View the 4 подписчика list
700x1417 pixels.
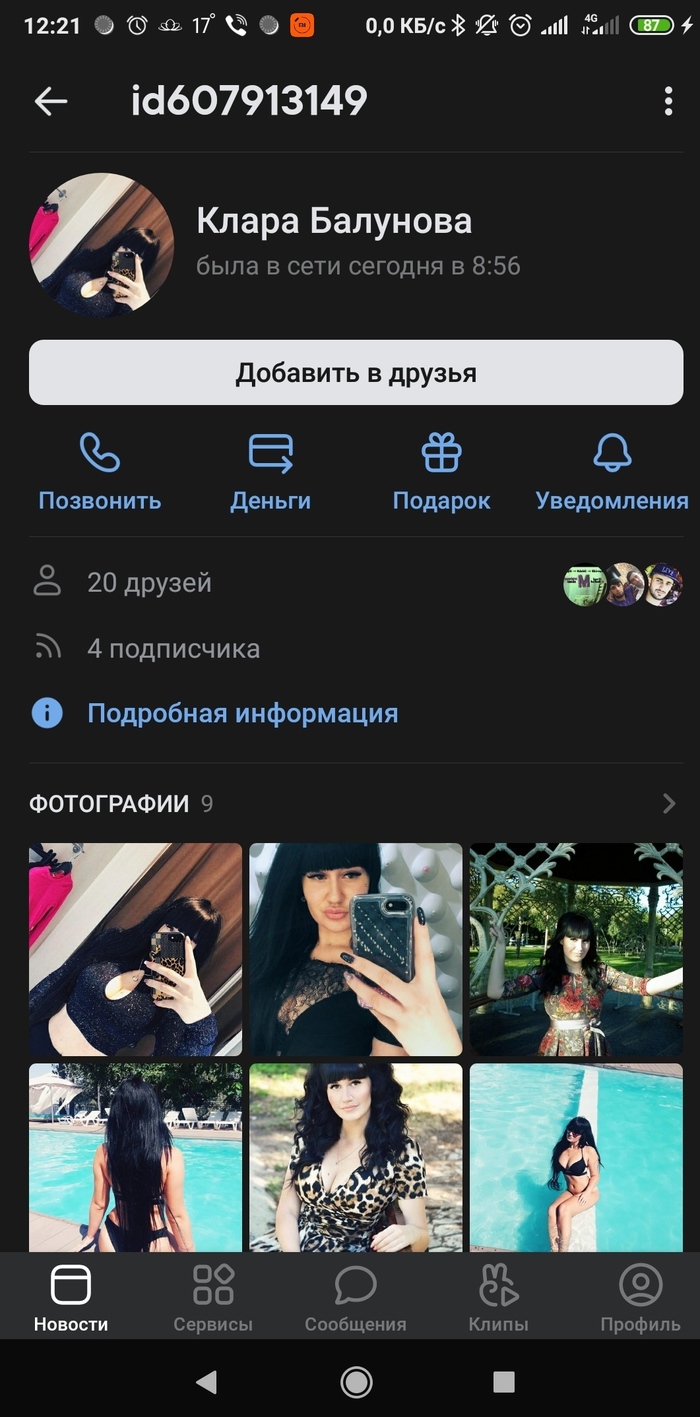tap(173, 649)
